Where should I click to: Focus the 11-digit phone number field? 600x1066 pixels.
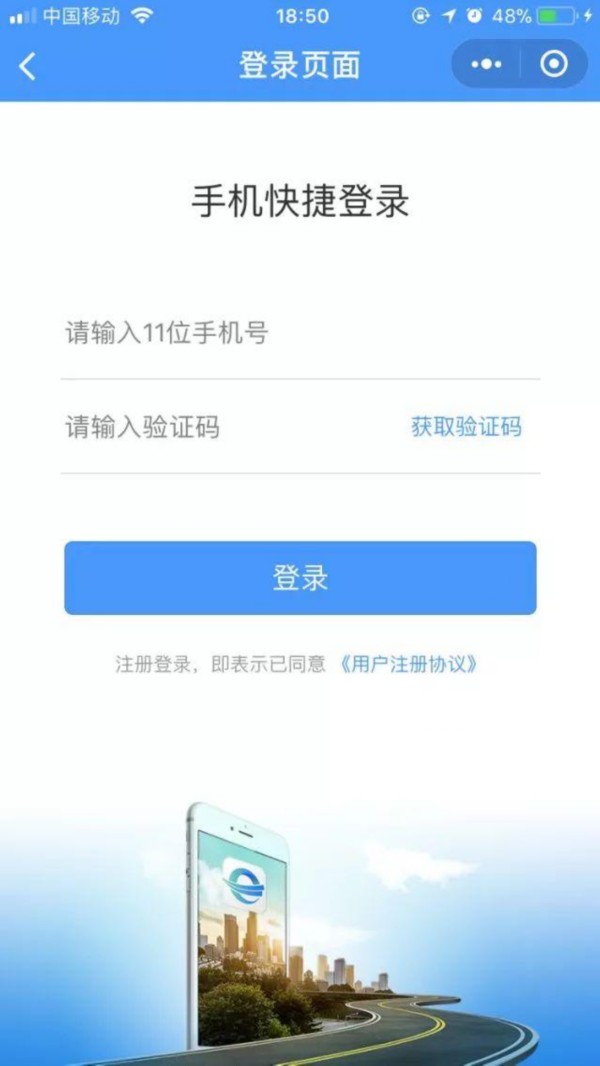point(300,334)
